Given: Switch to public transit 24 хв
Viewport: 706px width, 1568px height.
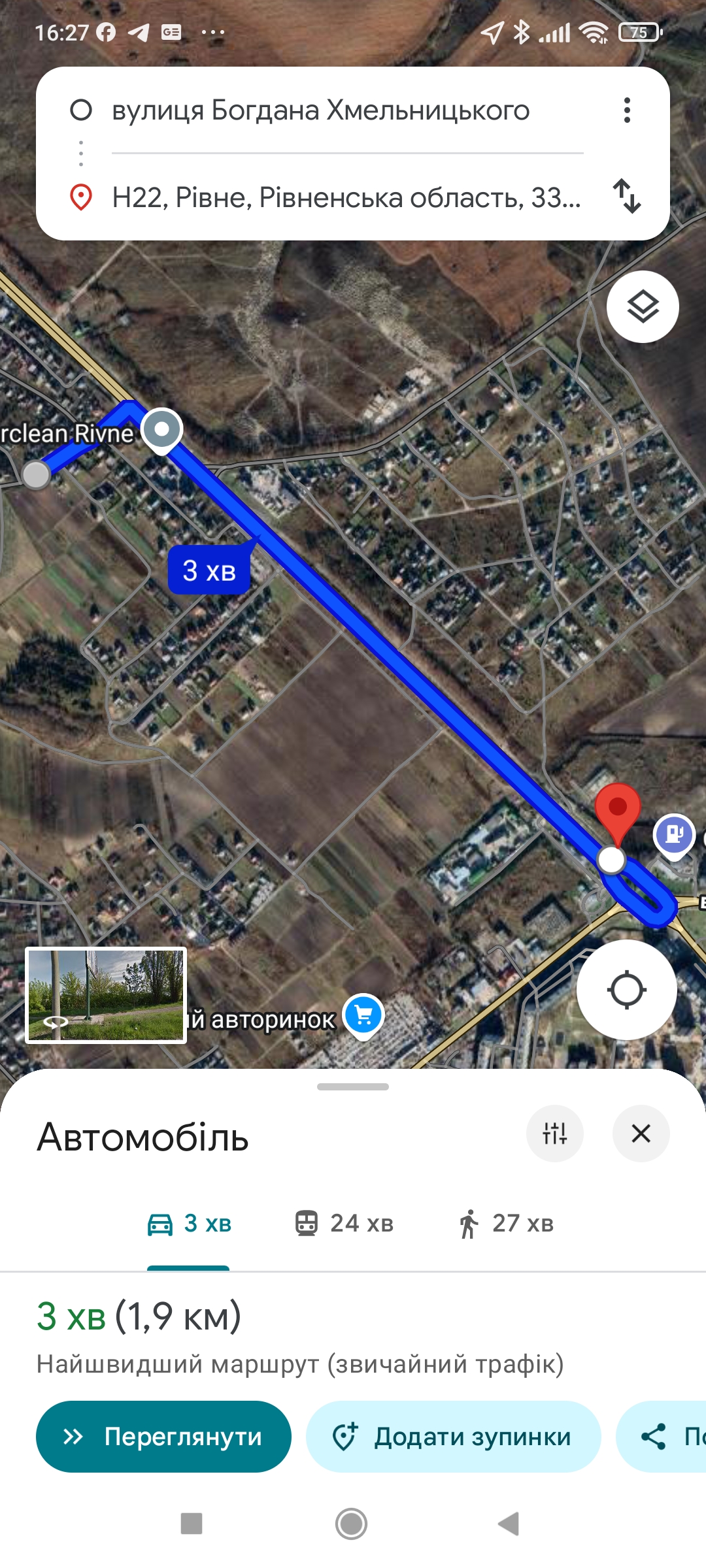Looking at the screenshot, I should [x=344, y=1224].
